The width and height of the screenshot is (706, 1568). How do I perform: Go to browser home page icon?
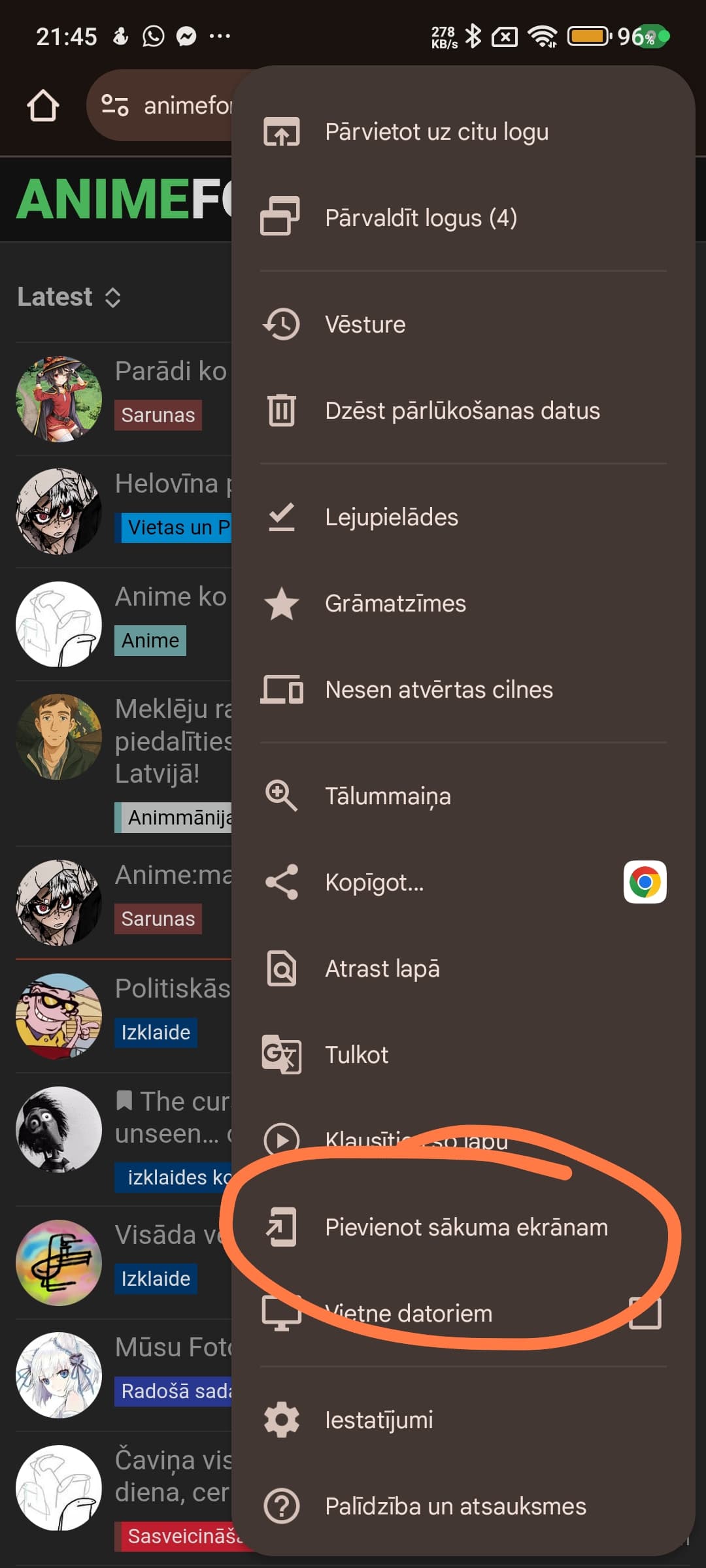pyautogui.click(x=43, y=106)
